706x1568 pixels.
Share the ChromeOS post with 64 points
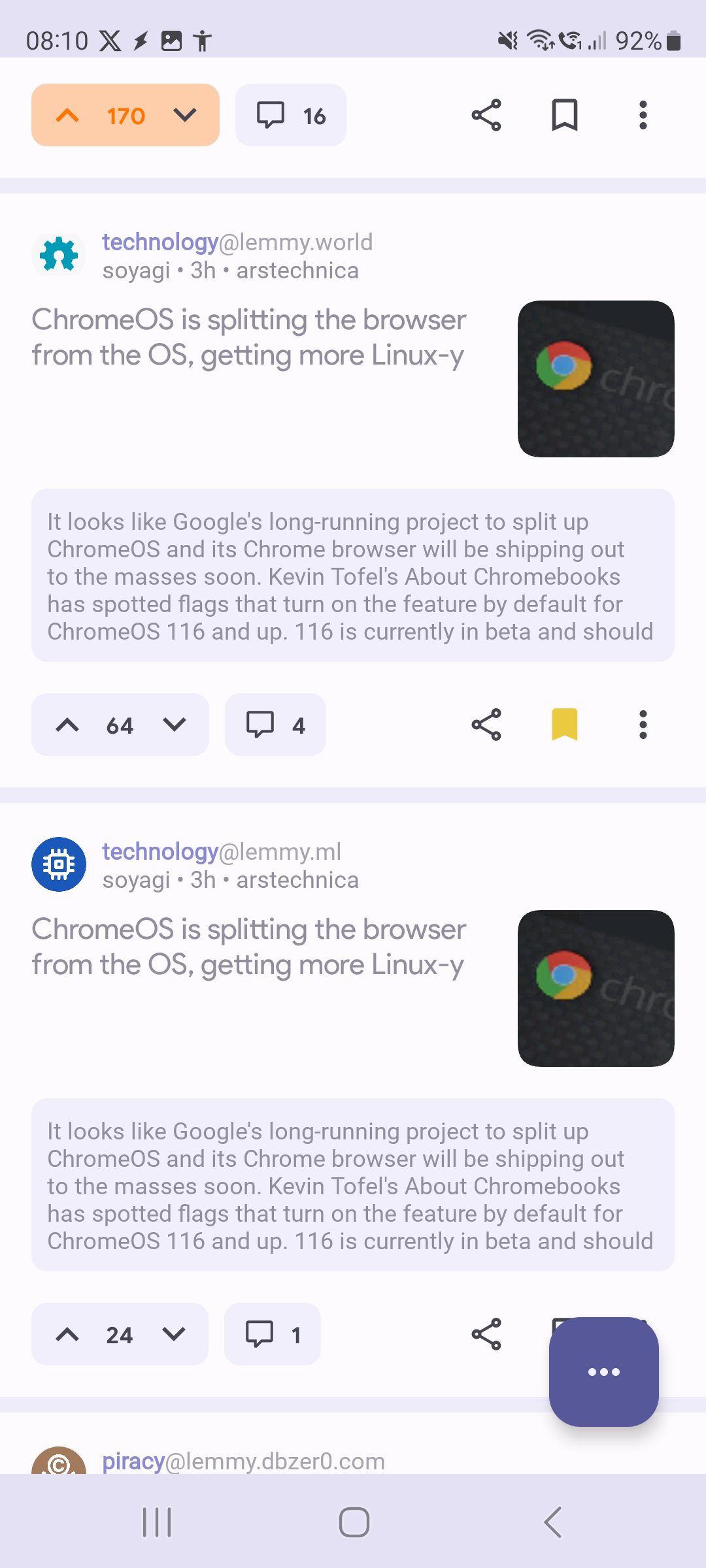click(x=486, y=725)
